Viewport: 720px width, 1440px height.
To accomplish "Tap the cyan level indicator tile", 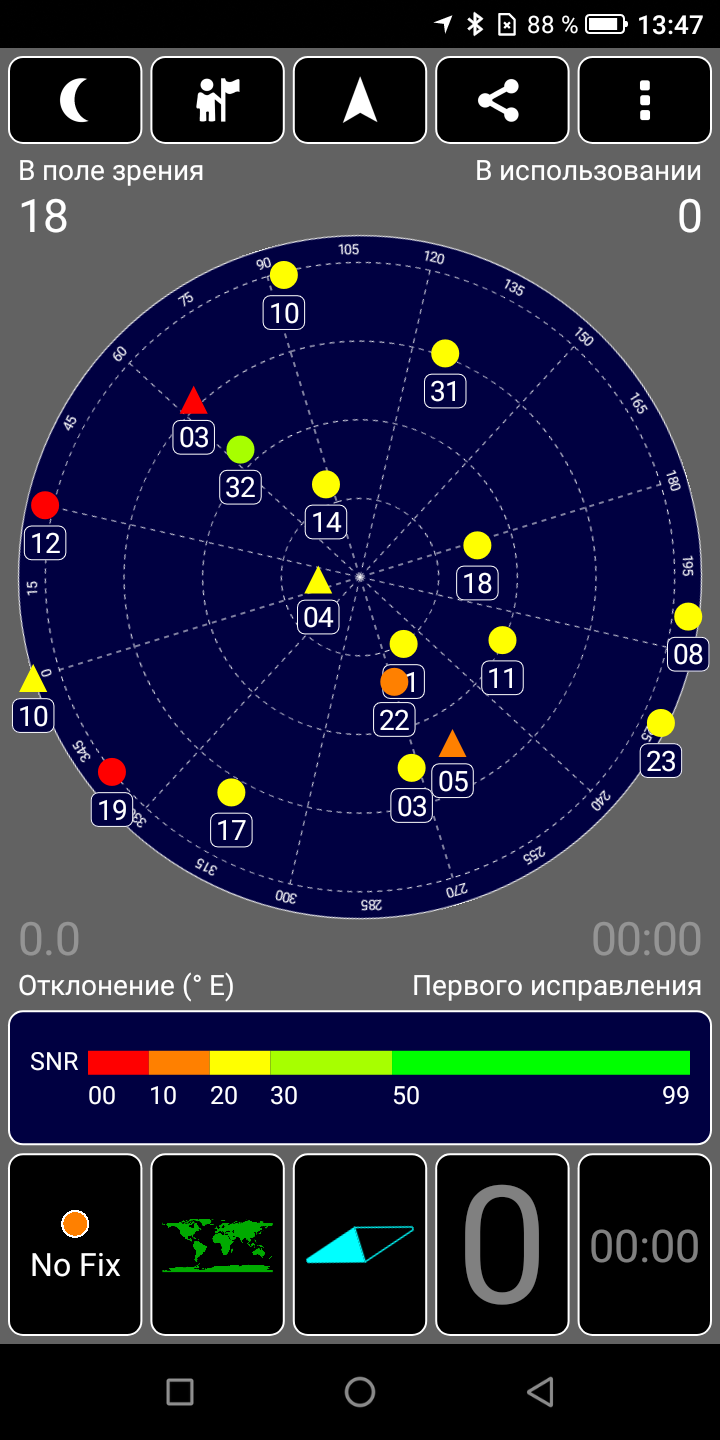I will (x=360, y=1244).
